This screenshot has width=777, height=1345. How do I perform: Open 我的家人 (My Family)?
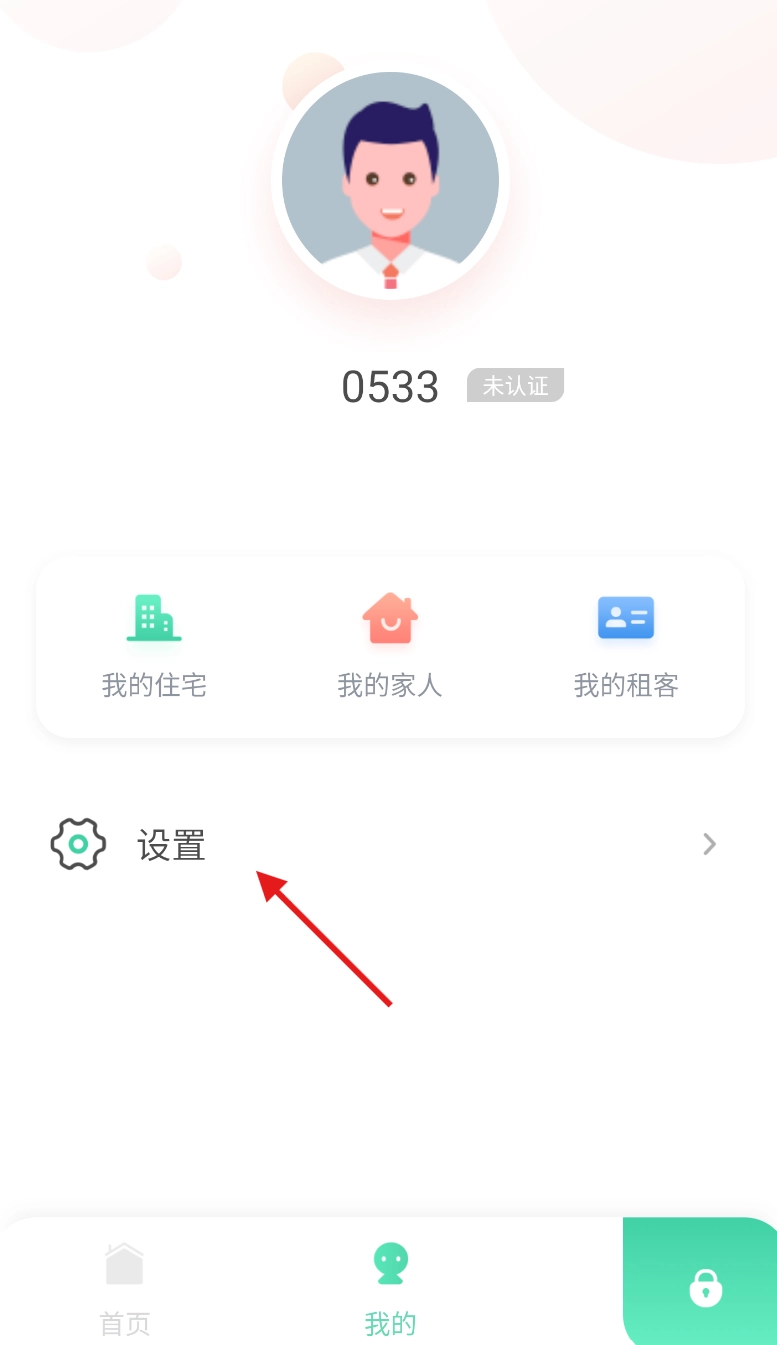[389, 646]
